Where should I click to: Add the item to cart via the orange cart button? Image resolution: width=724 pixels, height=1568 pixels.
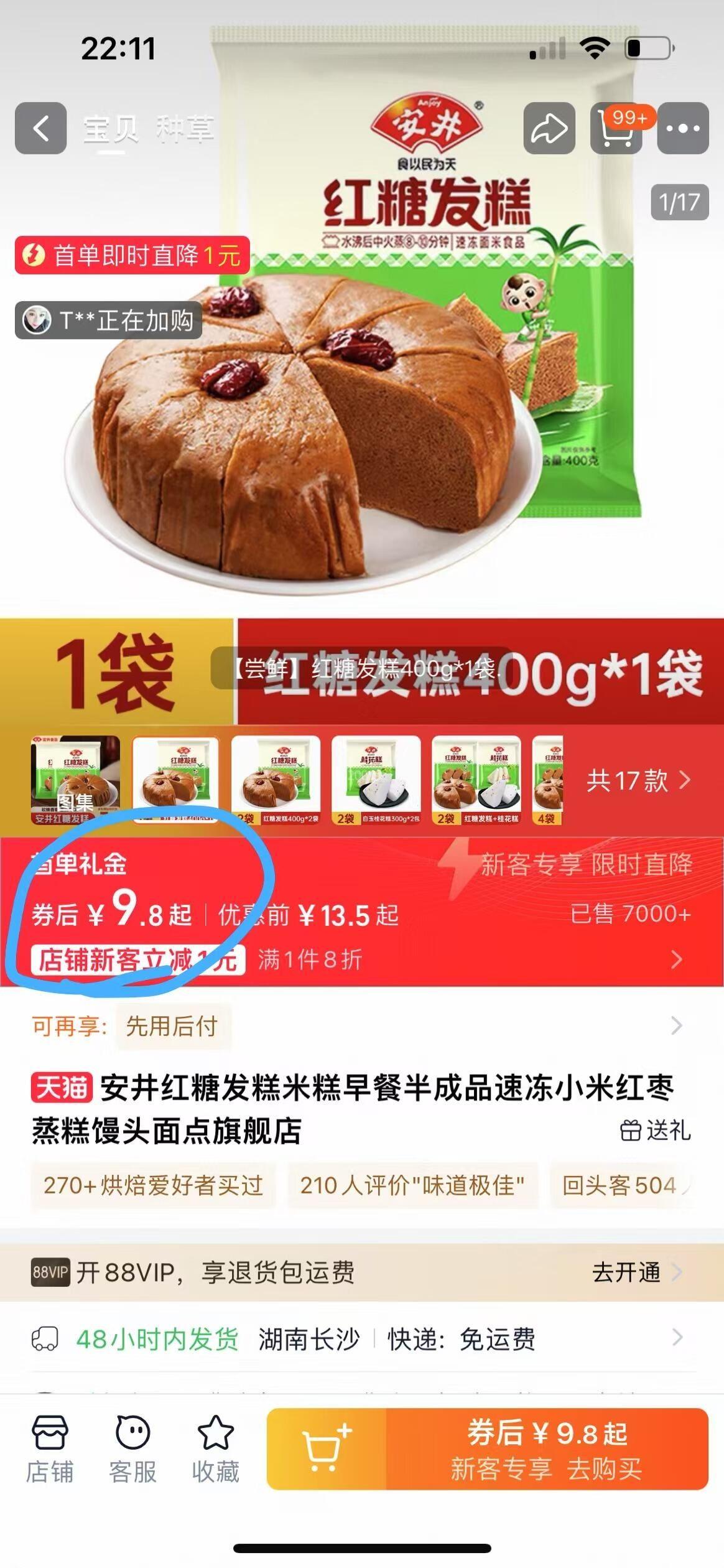click(x=326, y=1449)
